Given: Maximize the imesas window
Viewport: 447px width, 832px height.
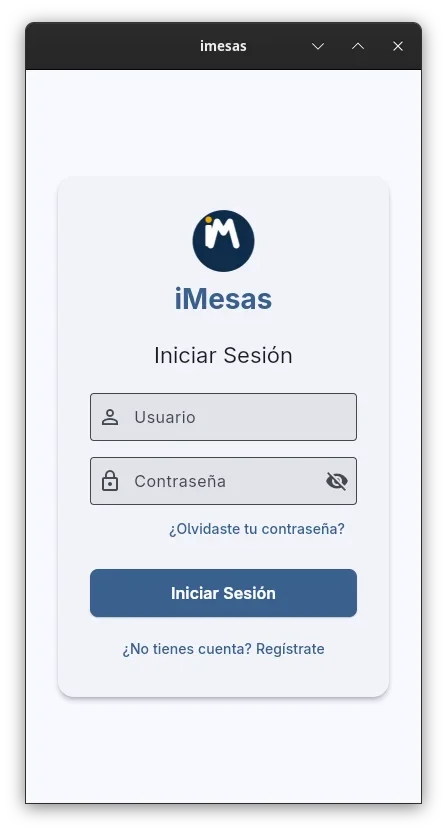Looking at the screenshot, I should (x=358, y=46).
